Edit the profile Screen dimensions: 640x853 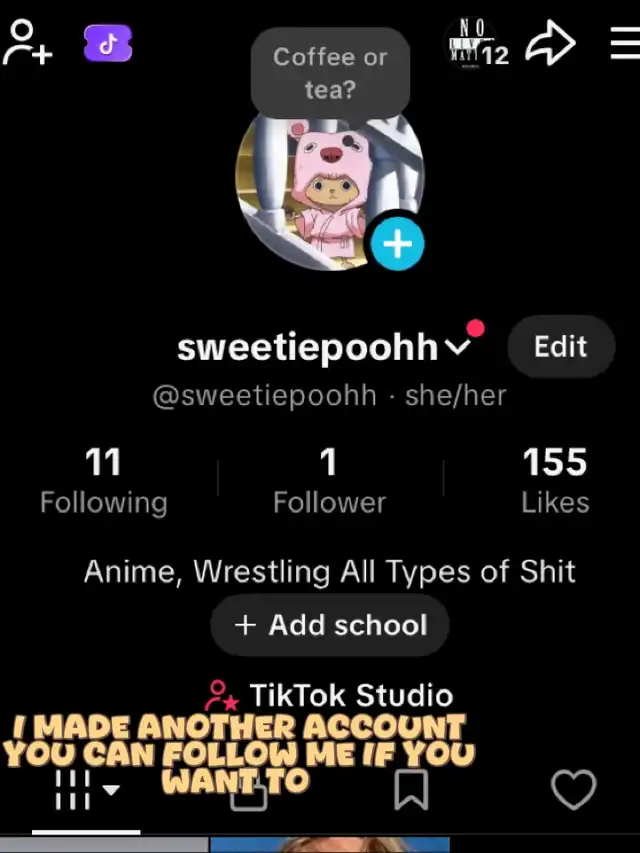(x=560, y=346)
